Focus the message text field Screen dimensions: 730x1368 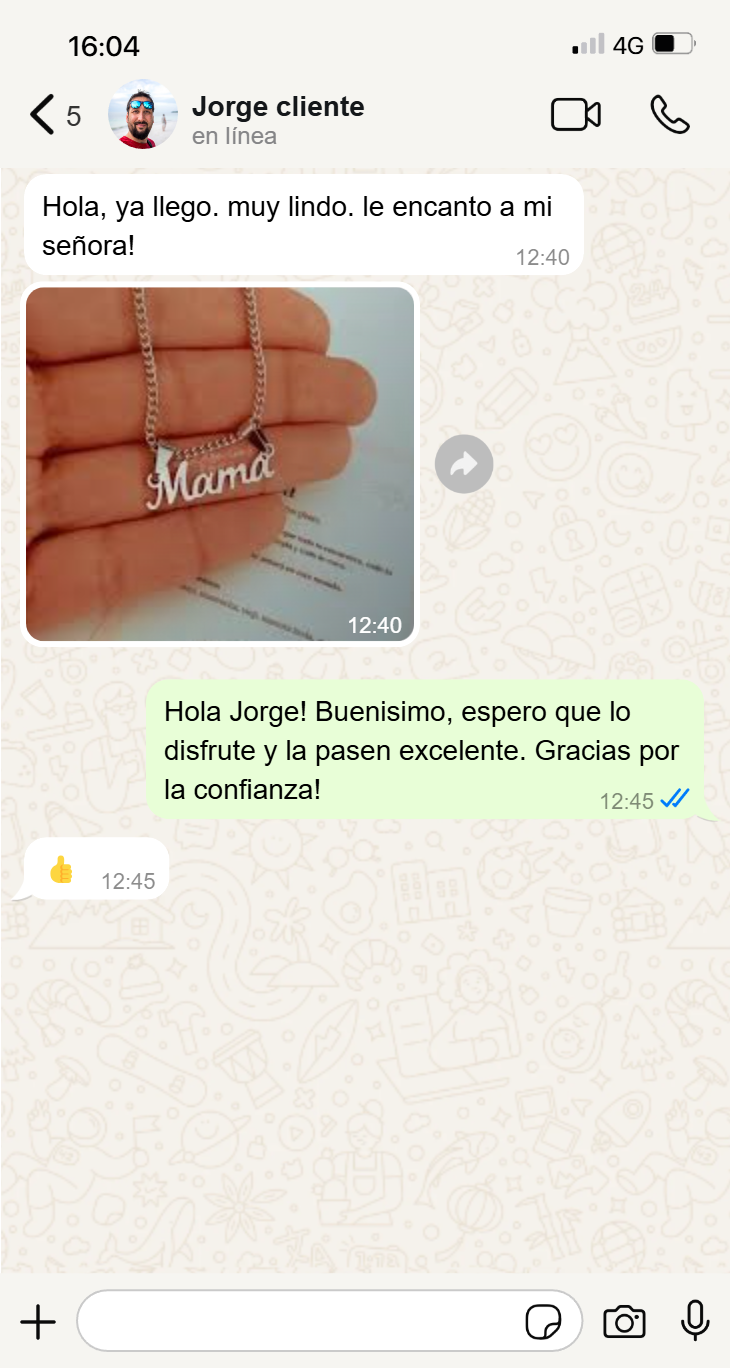click(x=300, y=1321)
